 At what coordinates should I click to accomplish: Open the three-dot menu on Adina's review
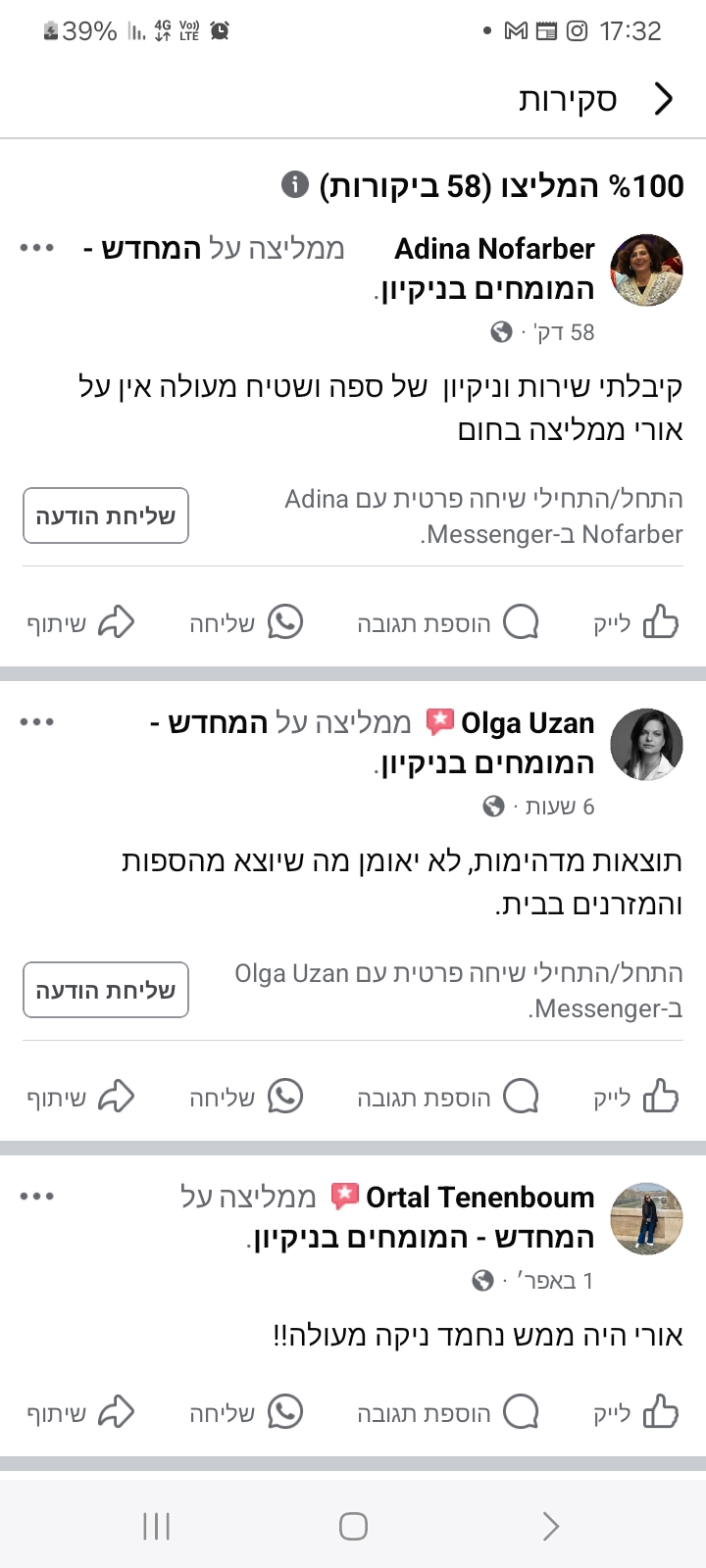pos(36,247)
